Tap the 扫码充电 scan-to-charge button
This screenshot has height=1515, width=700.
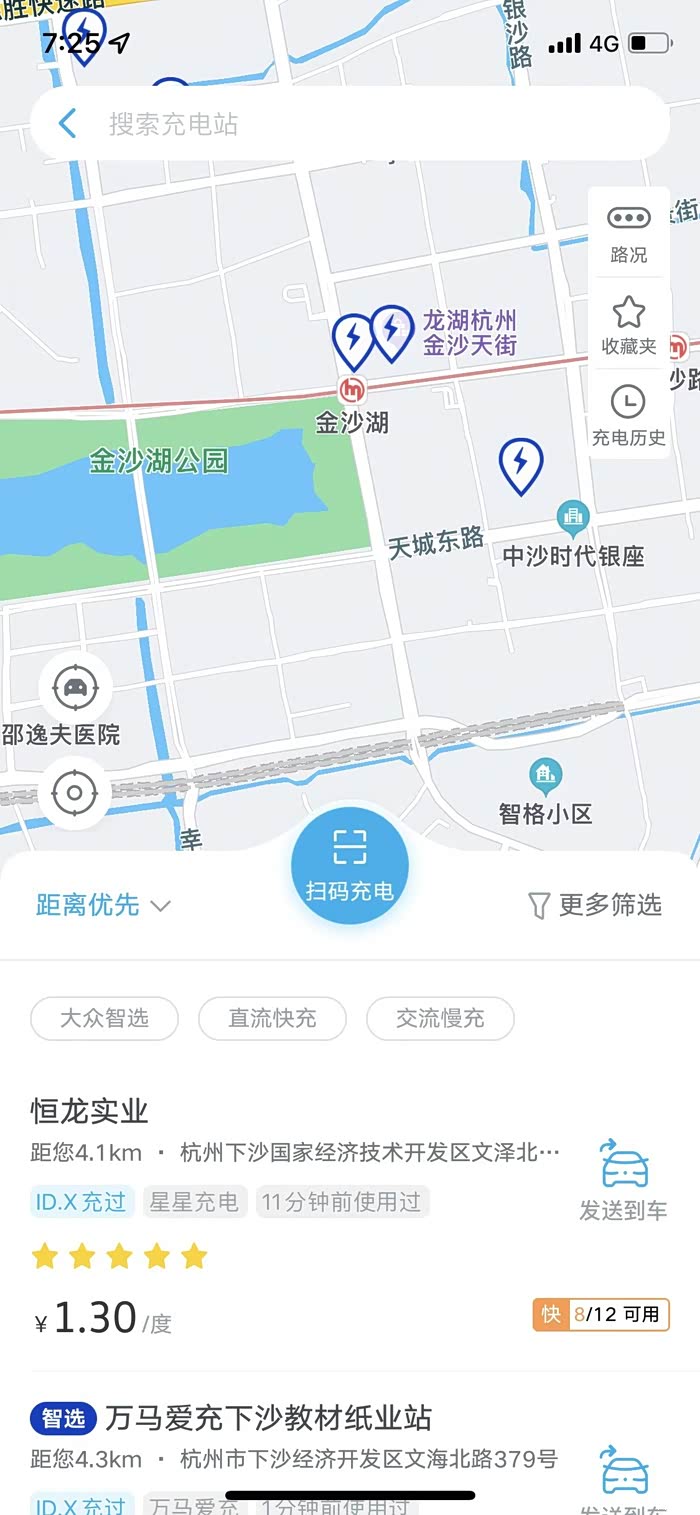(x=350, y=866)
